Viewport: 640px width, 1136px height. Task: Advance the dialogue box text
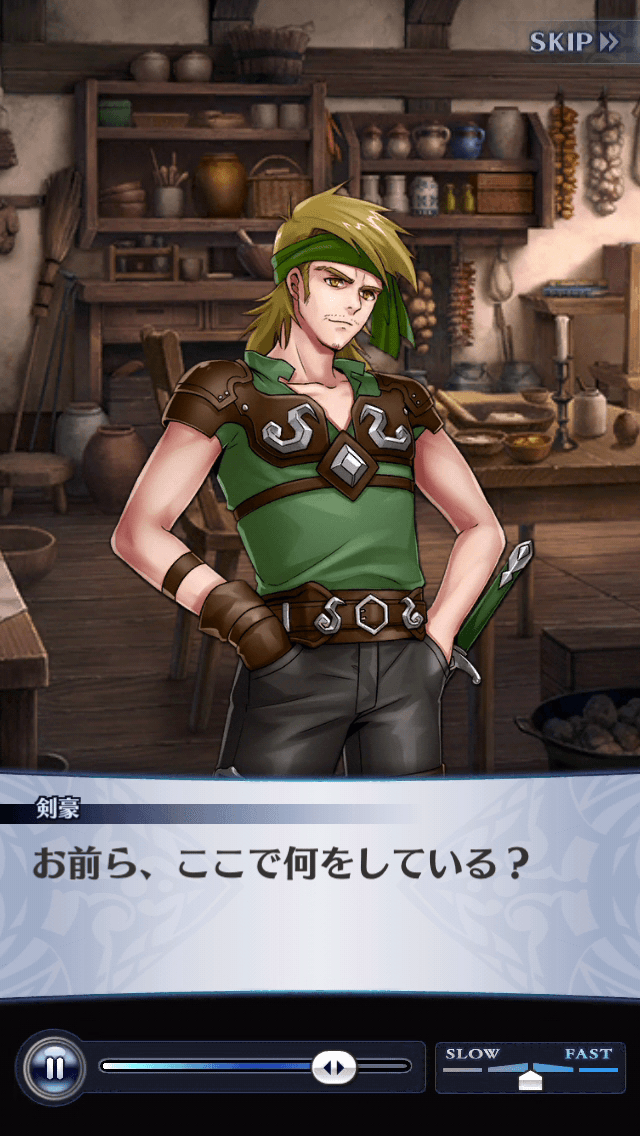[320, 880]
